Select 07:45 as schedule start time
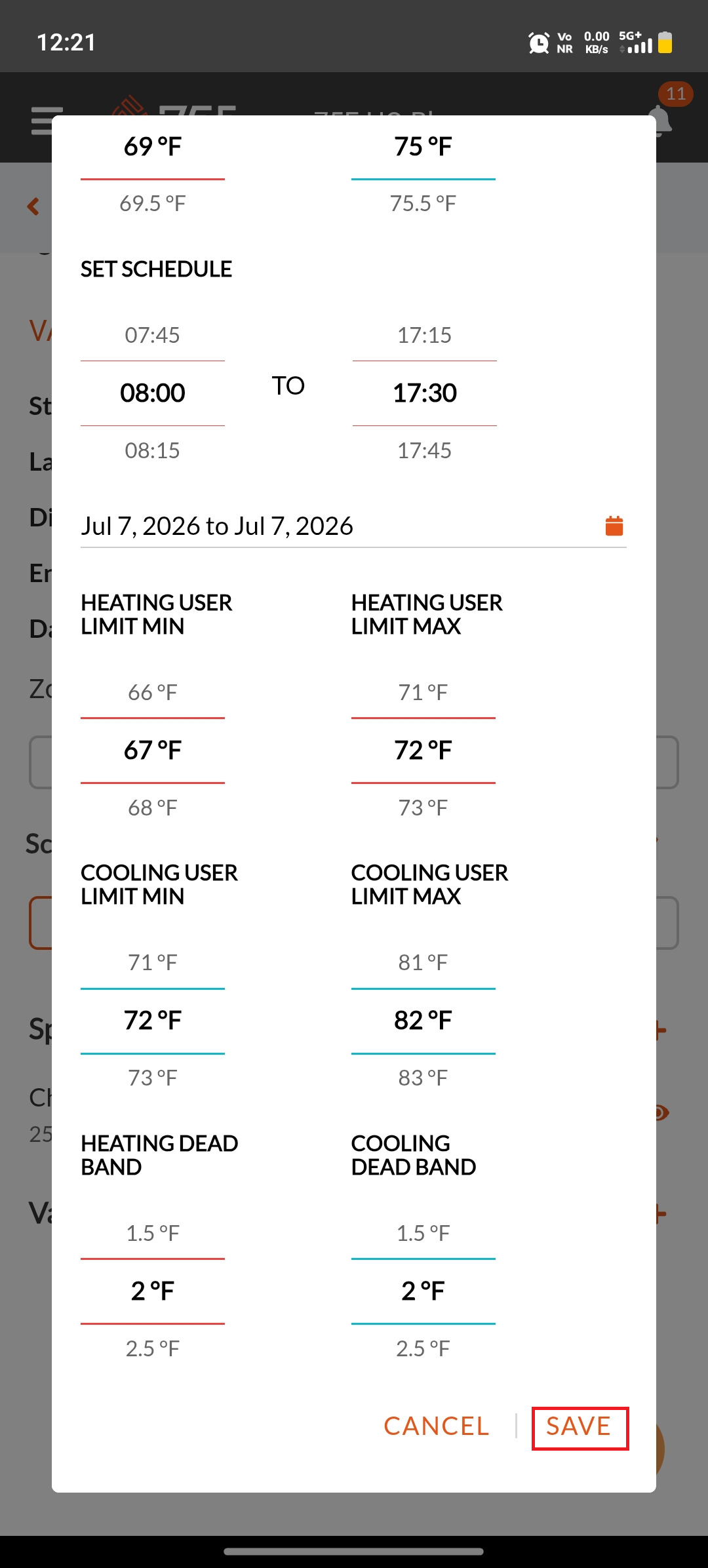Screen dimensions: 708x1568 [152, 335]
